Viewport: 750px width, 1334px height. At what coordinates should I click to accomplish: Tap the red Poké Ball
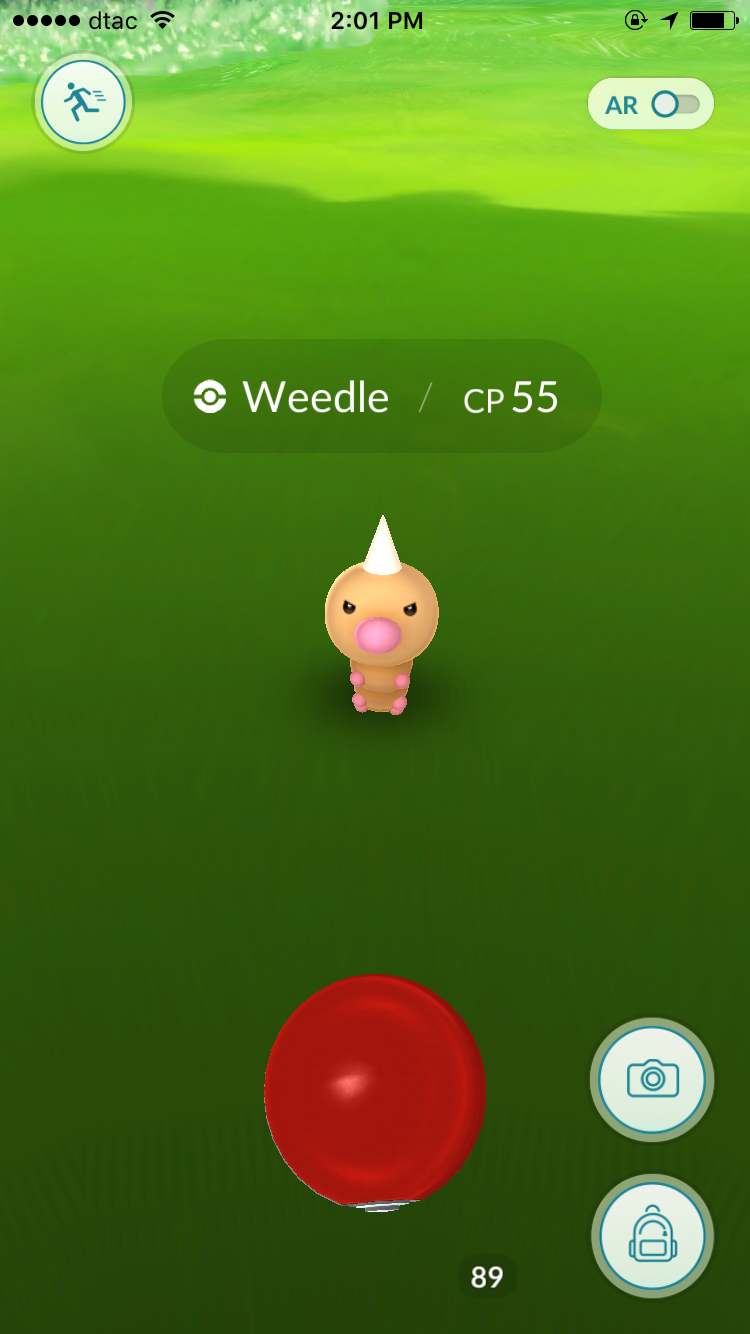coord(375,1090)
